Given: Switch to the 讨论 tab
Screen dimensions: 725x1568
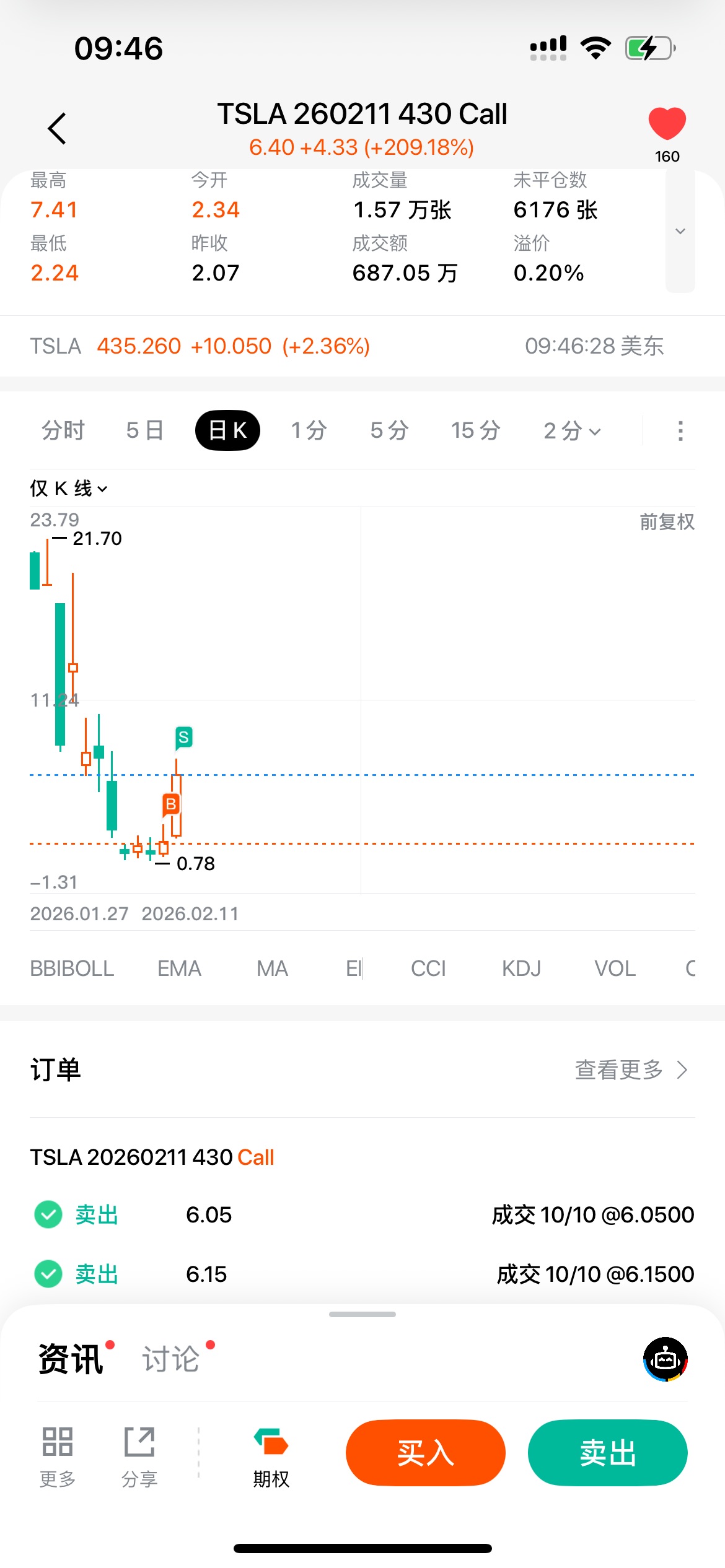Looking at the screenshot, I should (171, 1359).
